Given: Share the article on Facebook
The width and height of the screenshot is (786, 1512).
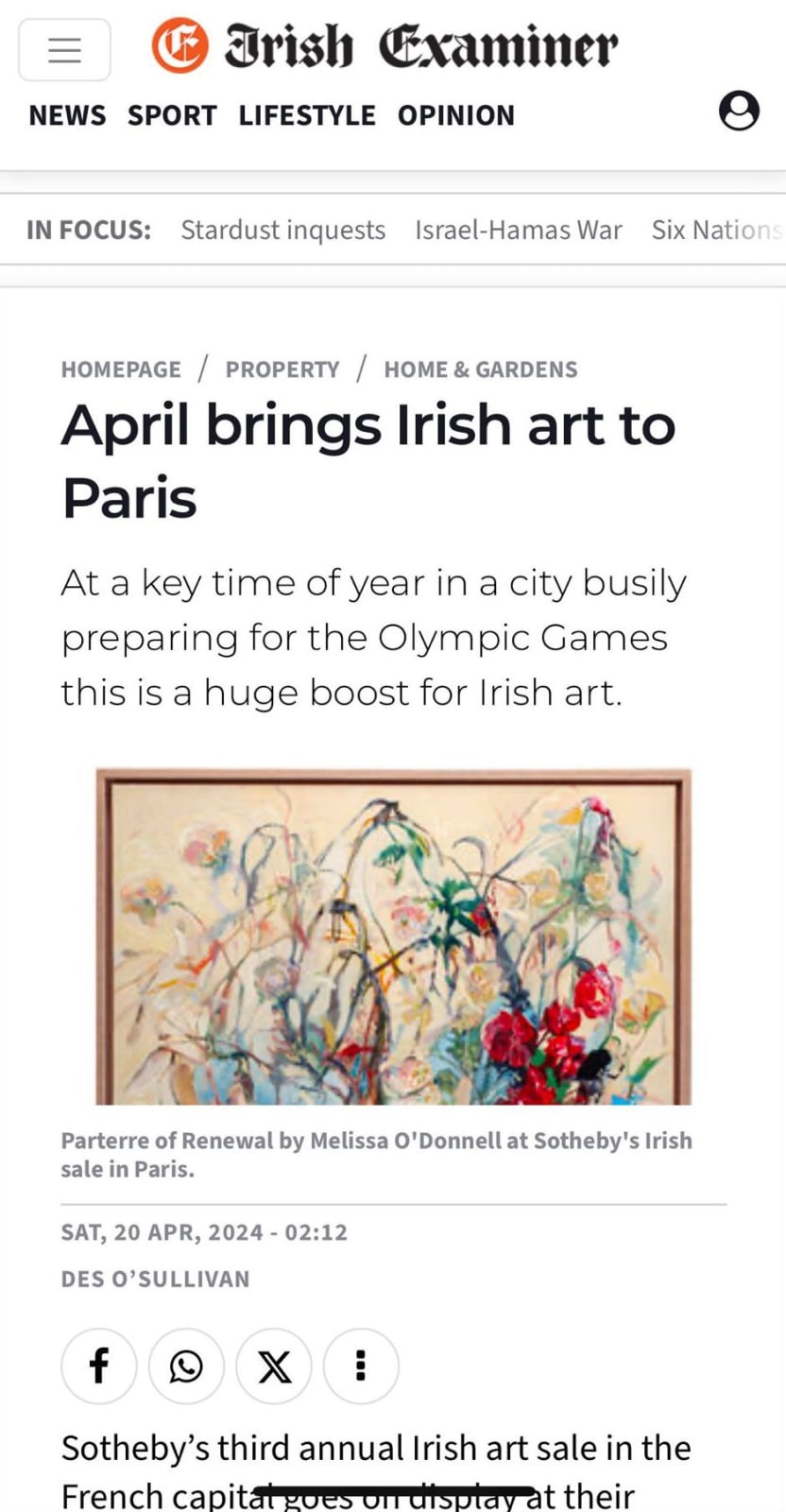Looking at the screenshot, I should (99, 1366).
